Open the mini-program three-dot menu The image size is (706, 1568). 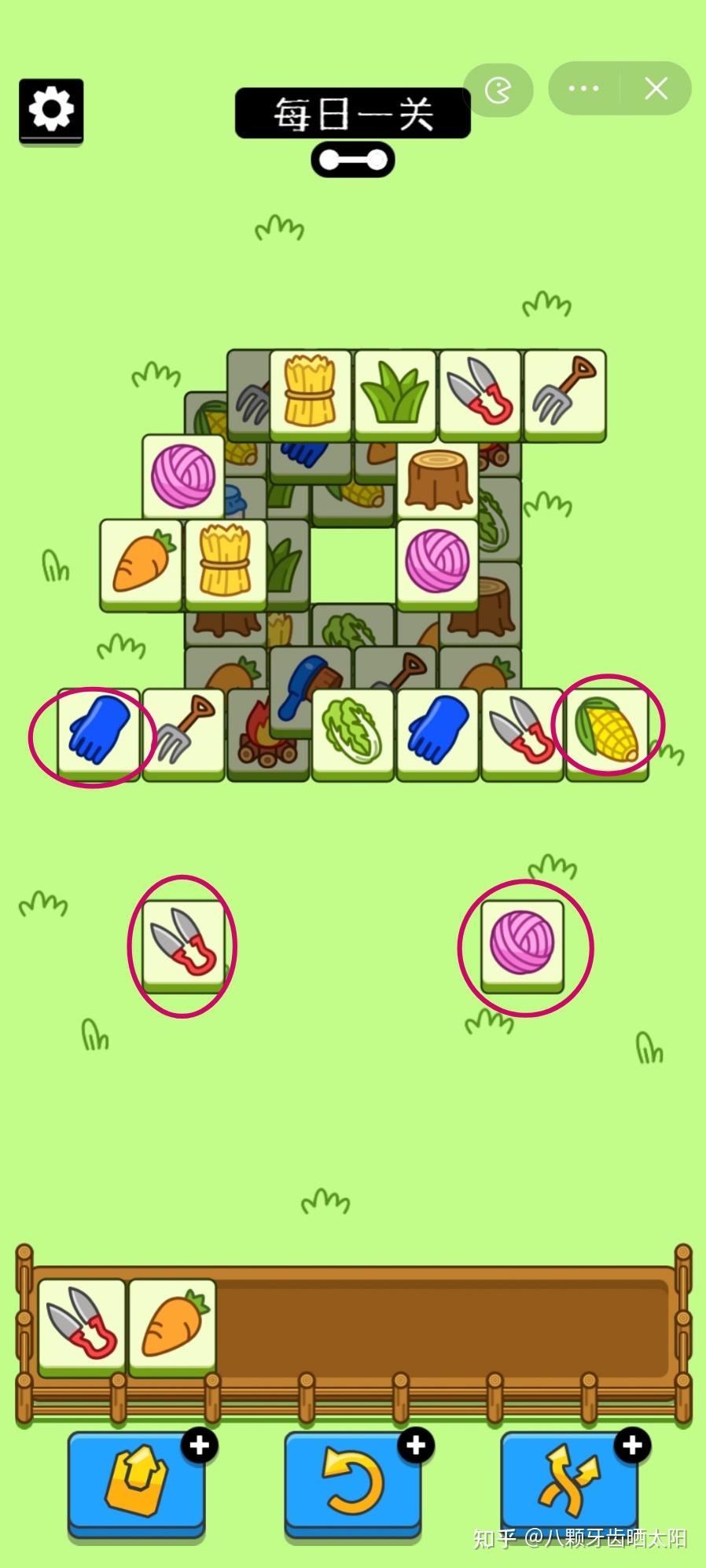tap(583, 88)
